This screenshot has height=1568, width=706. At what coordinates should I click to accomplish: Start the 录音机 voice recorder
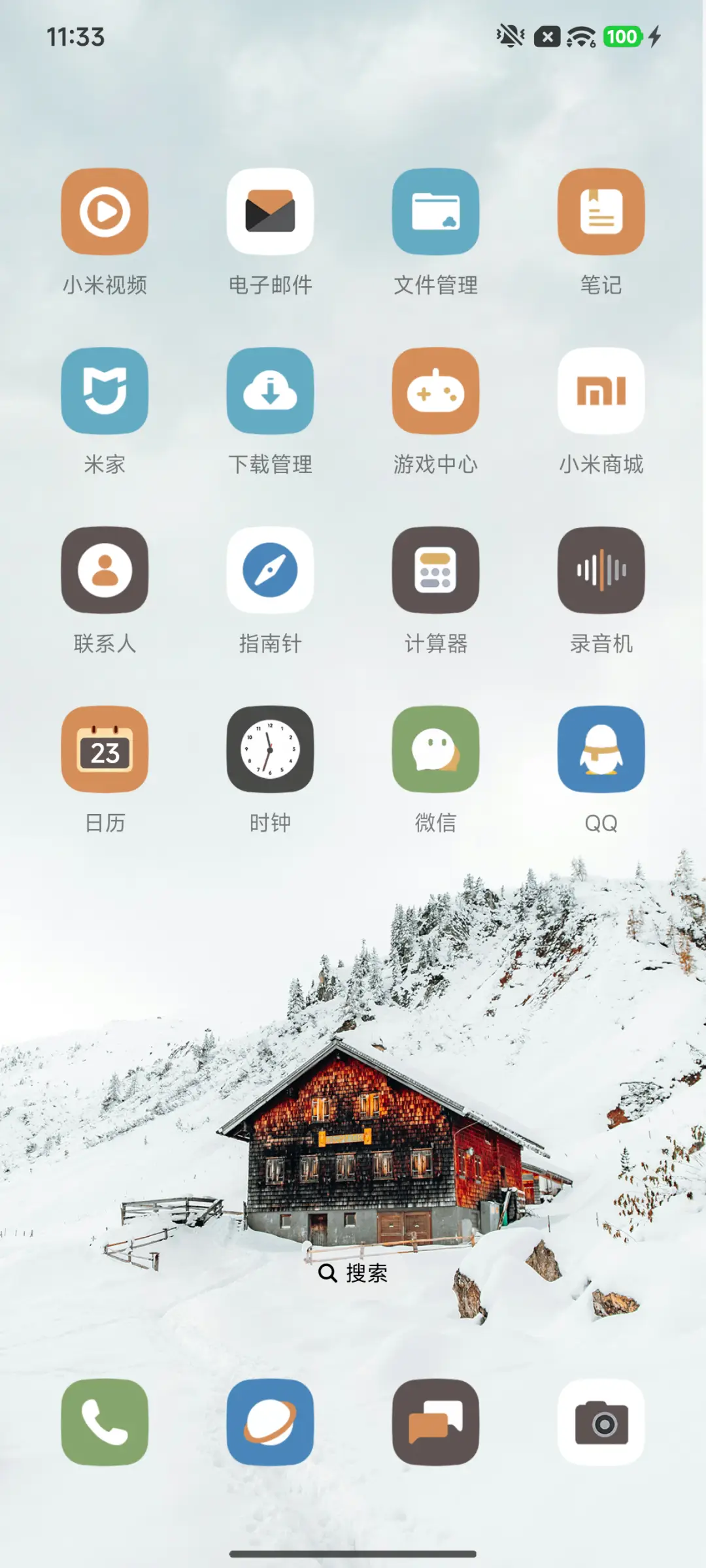pyautogui.click(x=601, y=570)
